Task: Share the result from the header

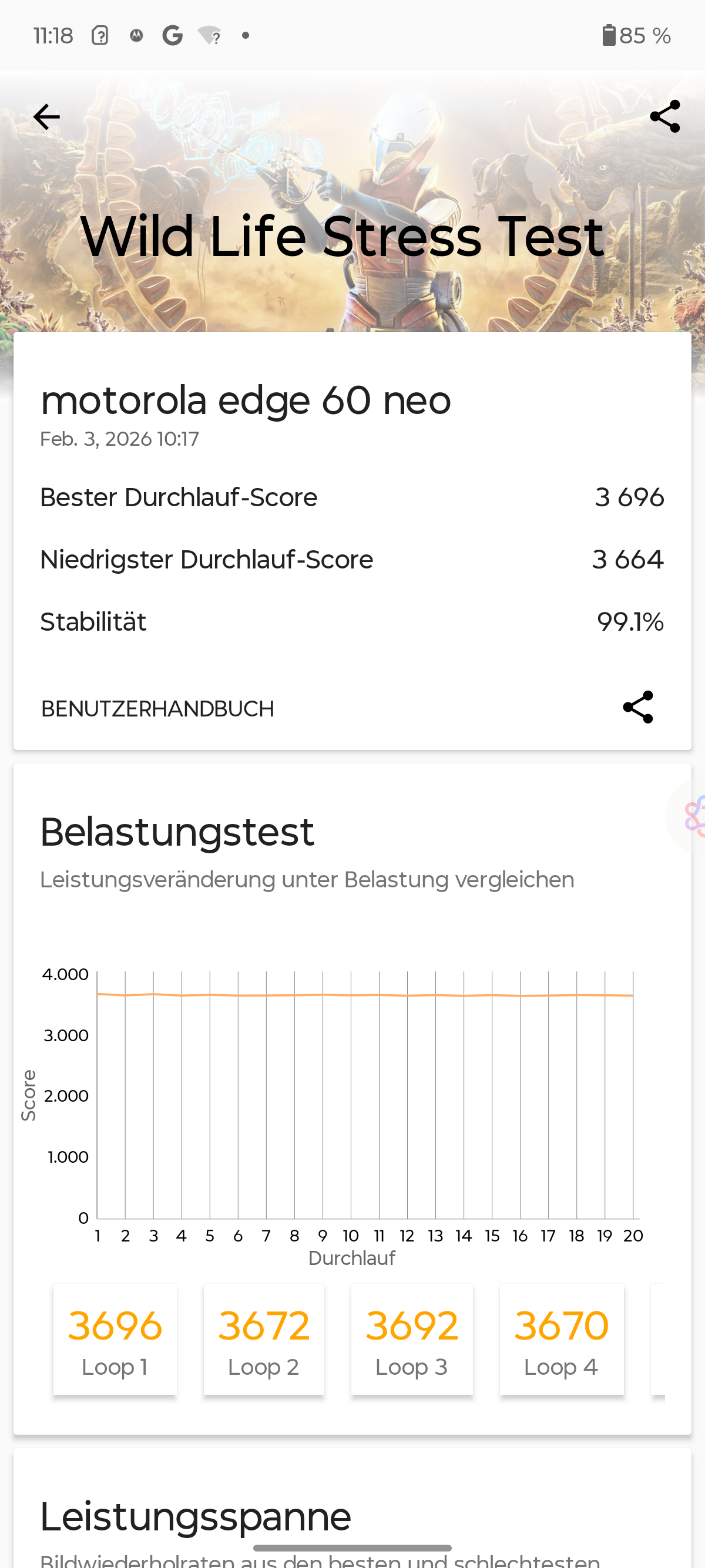Action: 664,116
